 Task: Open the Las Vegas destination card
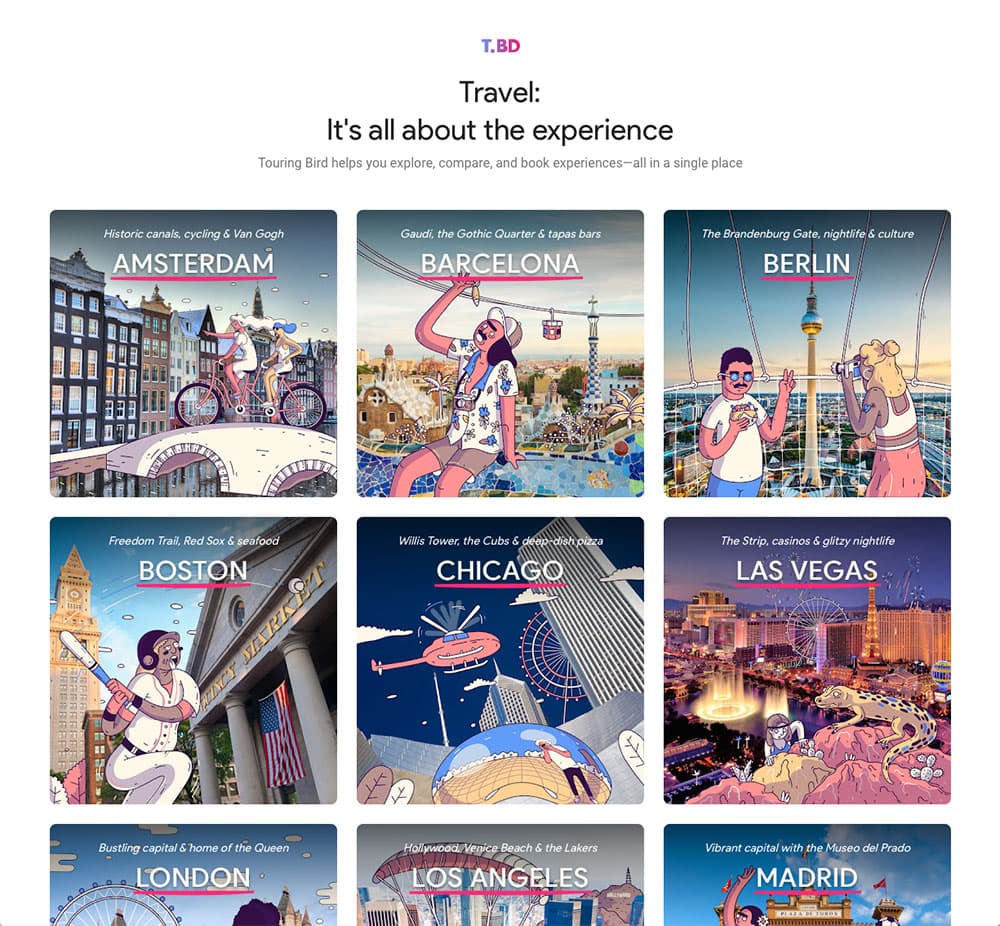point(807,660)
